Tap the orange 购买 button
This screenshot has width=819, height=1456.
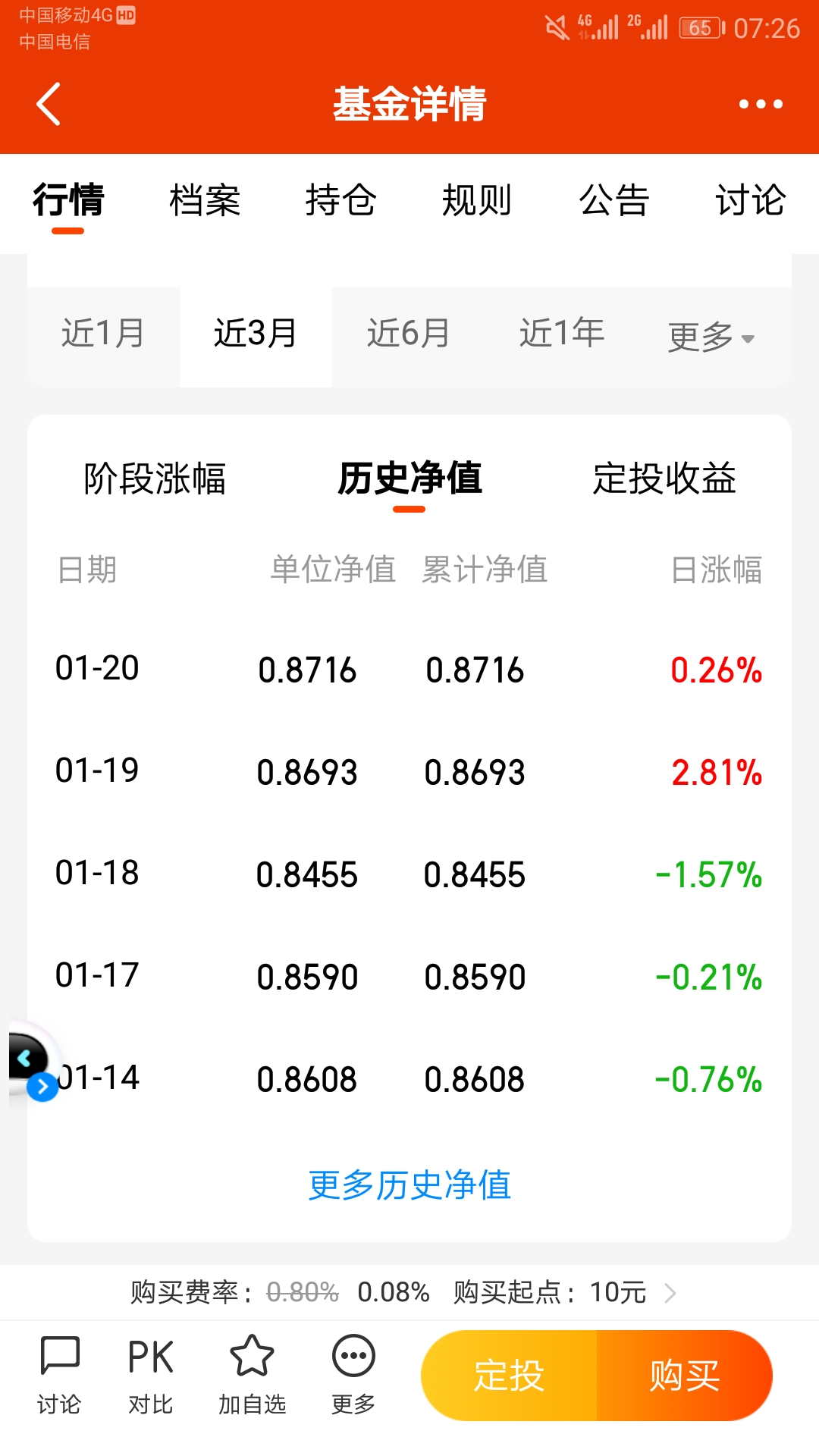685,1376
